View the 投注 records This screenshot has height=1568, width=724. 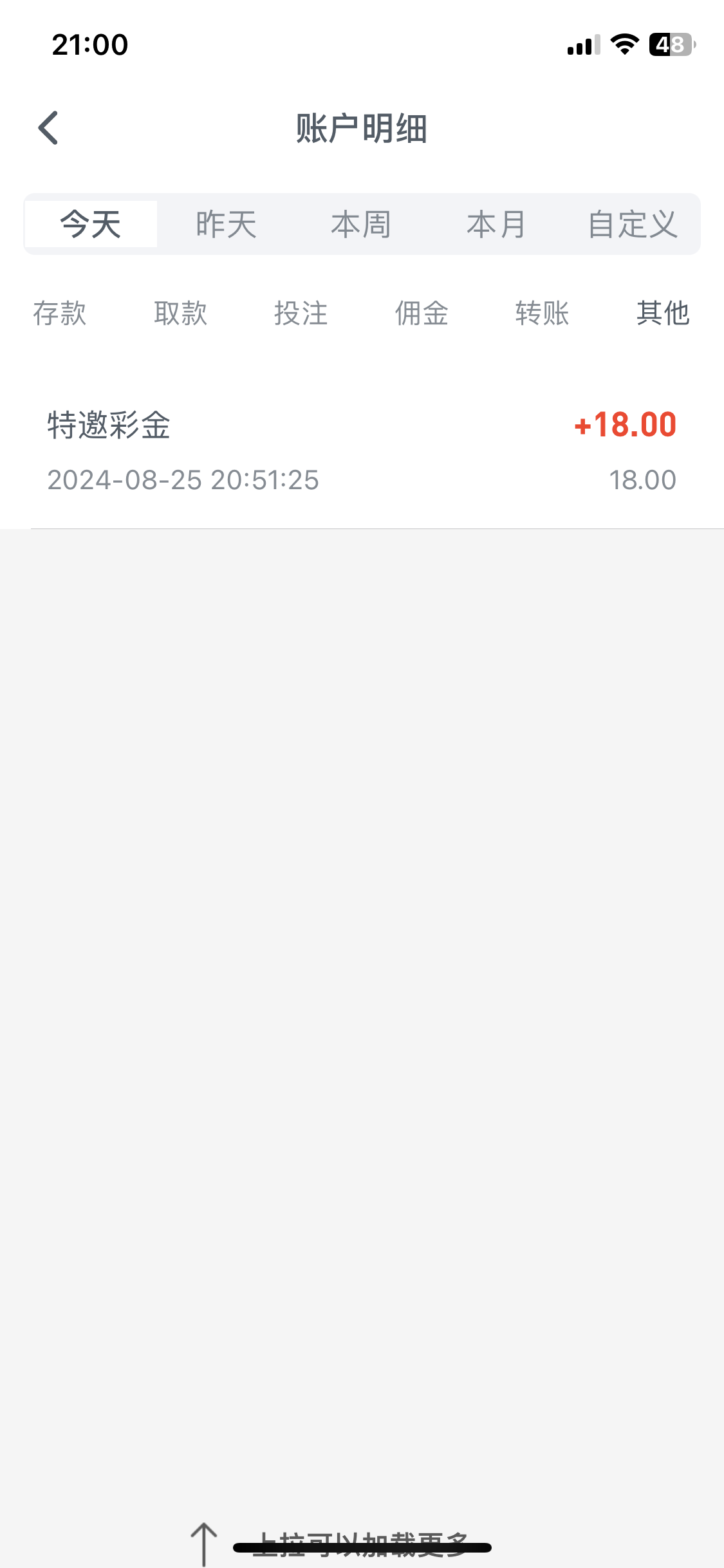pyautogui.click(x=301, y=313)
